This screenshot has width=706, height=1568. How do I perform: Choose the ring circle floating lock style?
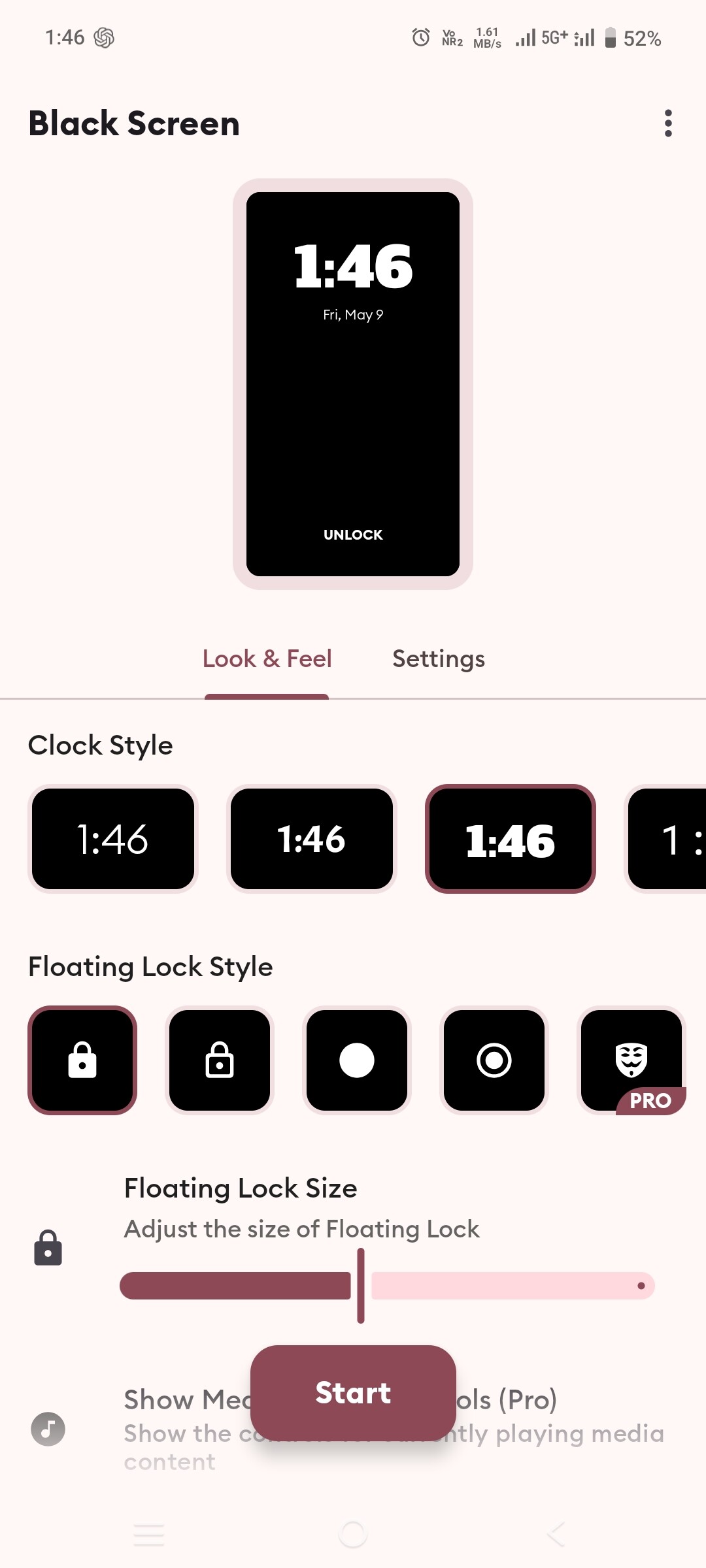pyautogui.click(x=494, y=1060)
